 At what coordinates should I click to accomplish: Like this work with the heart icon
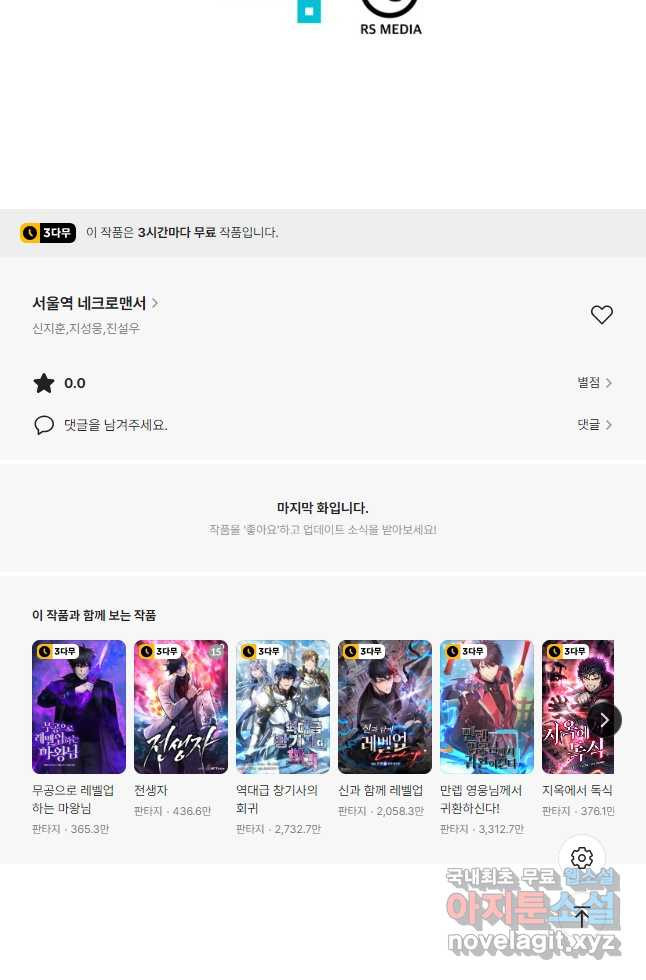point(601,315)
